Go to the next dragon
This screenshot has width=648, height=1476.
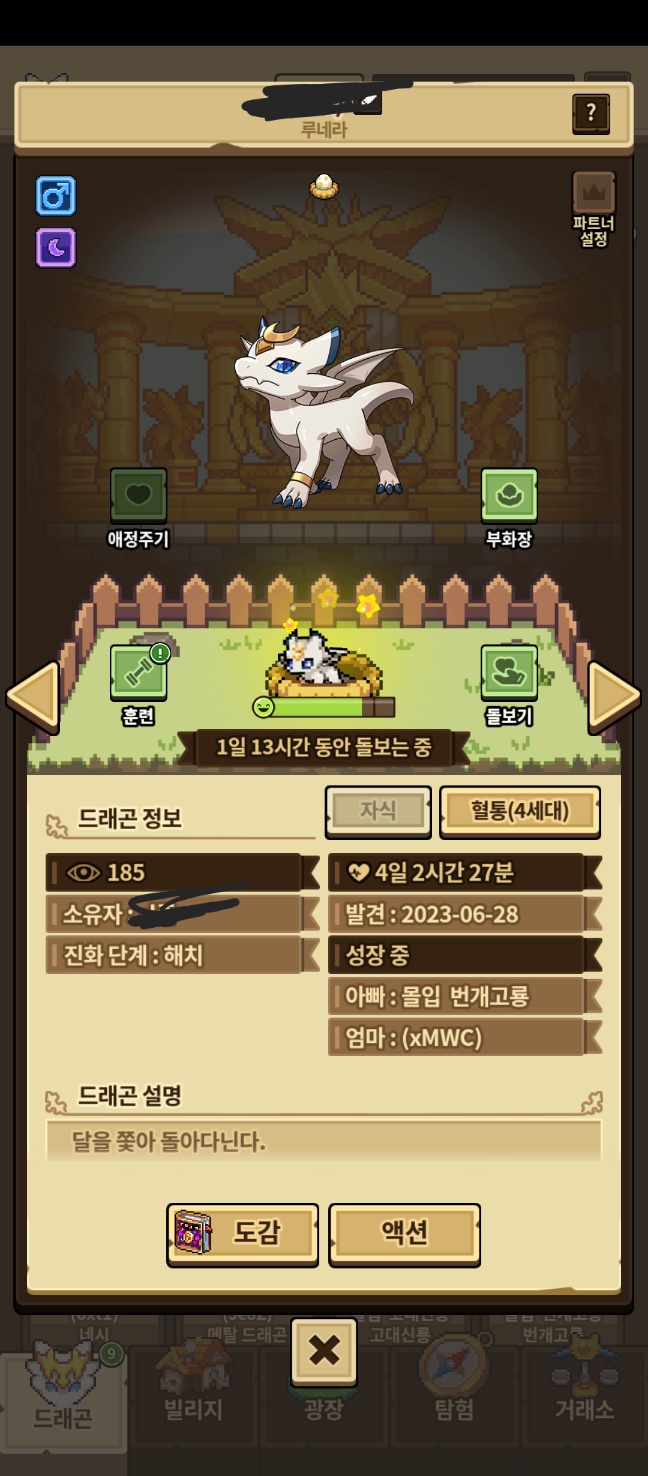coord(613,693)
